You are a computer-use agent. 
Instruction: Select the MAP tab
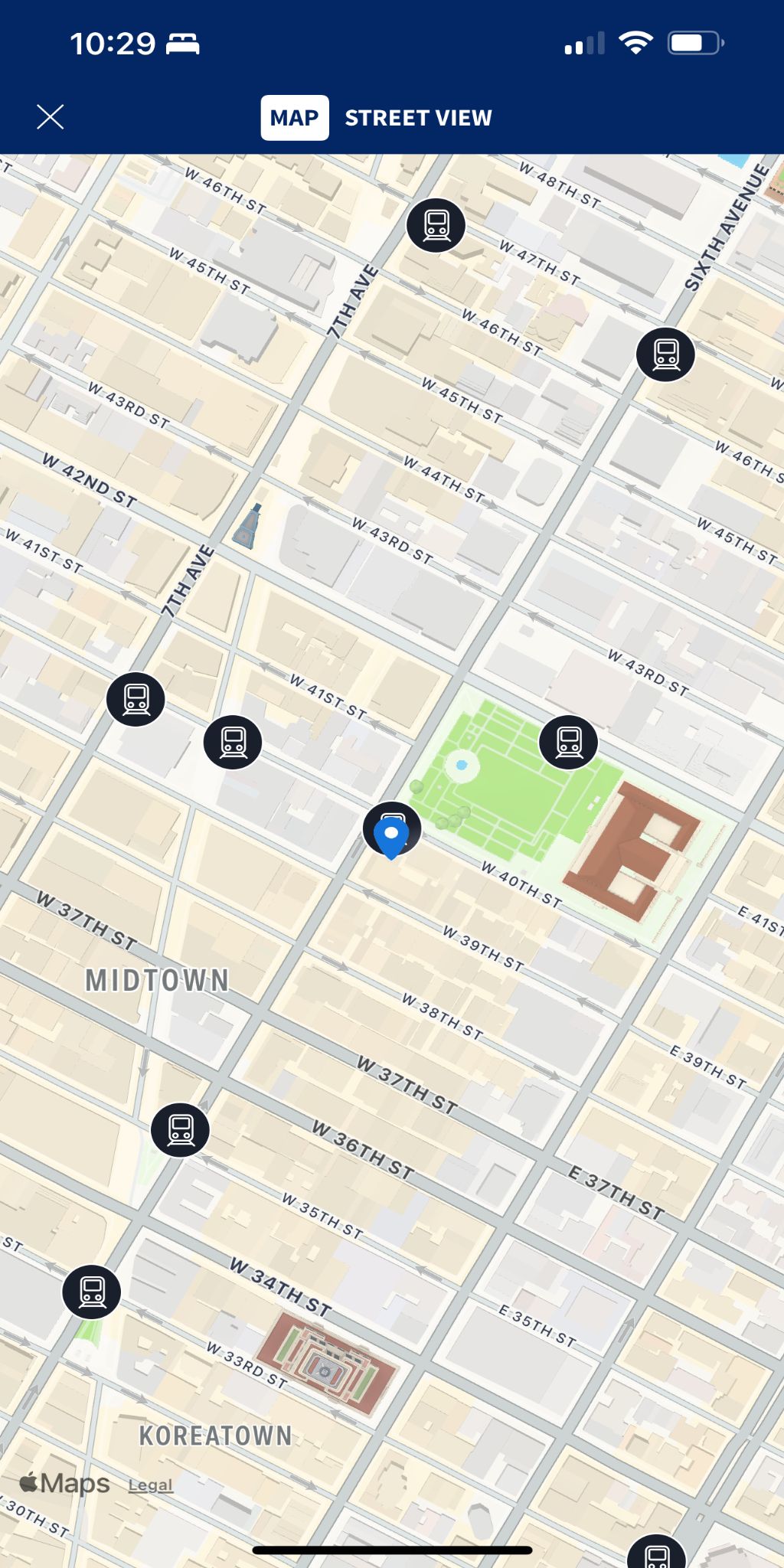[295, 118]
